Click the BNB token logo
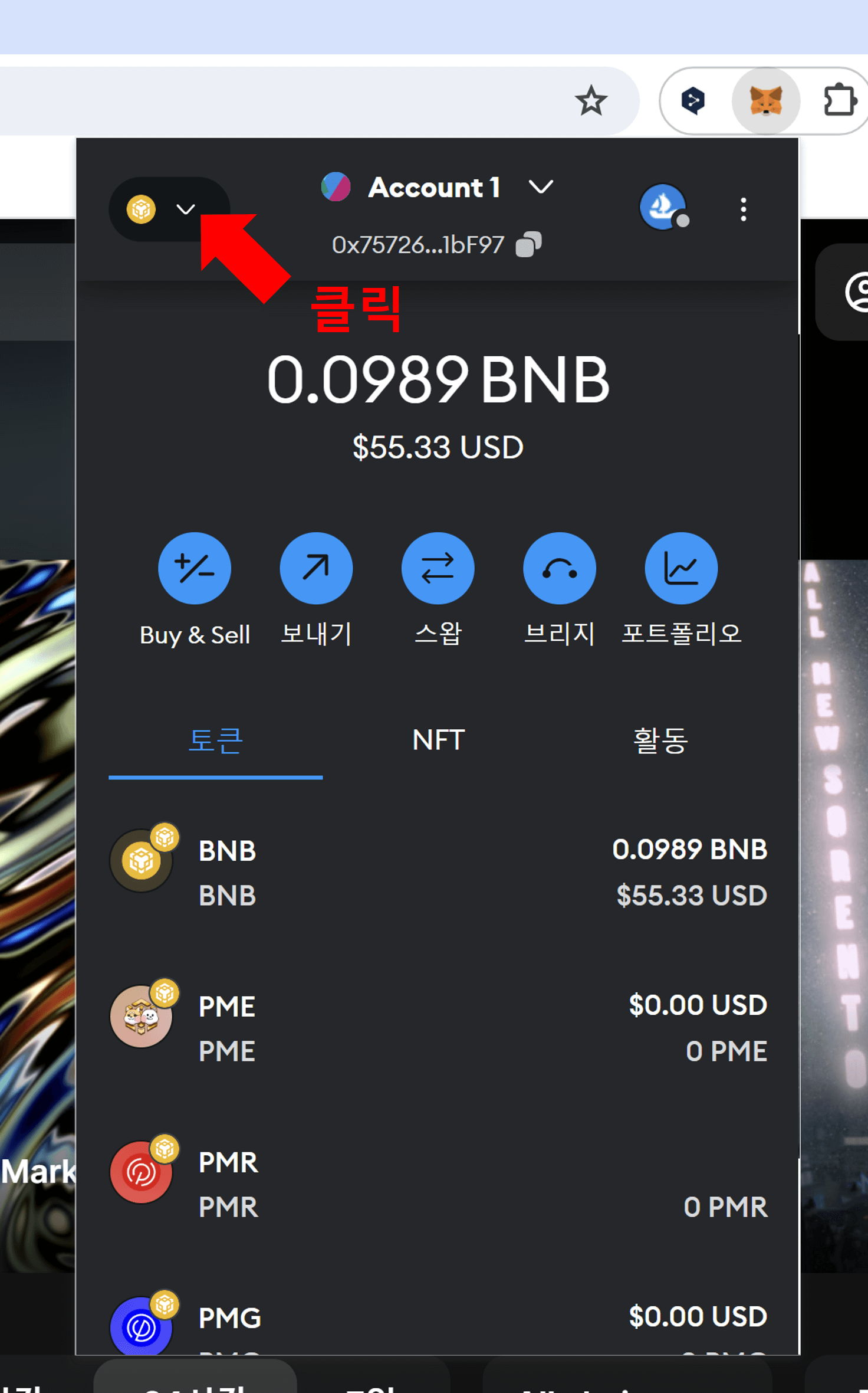Image resolution: width=868 pixels, height=1393 pixels. (x=141, y=860)
